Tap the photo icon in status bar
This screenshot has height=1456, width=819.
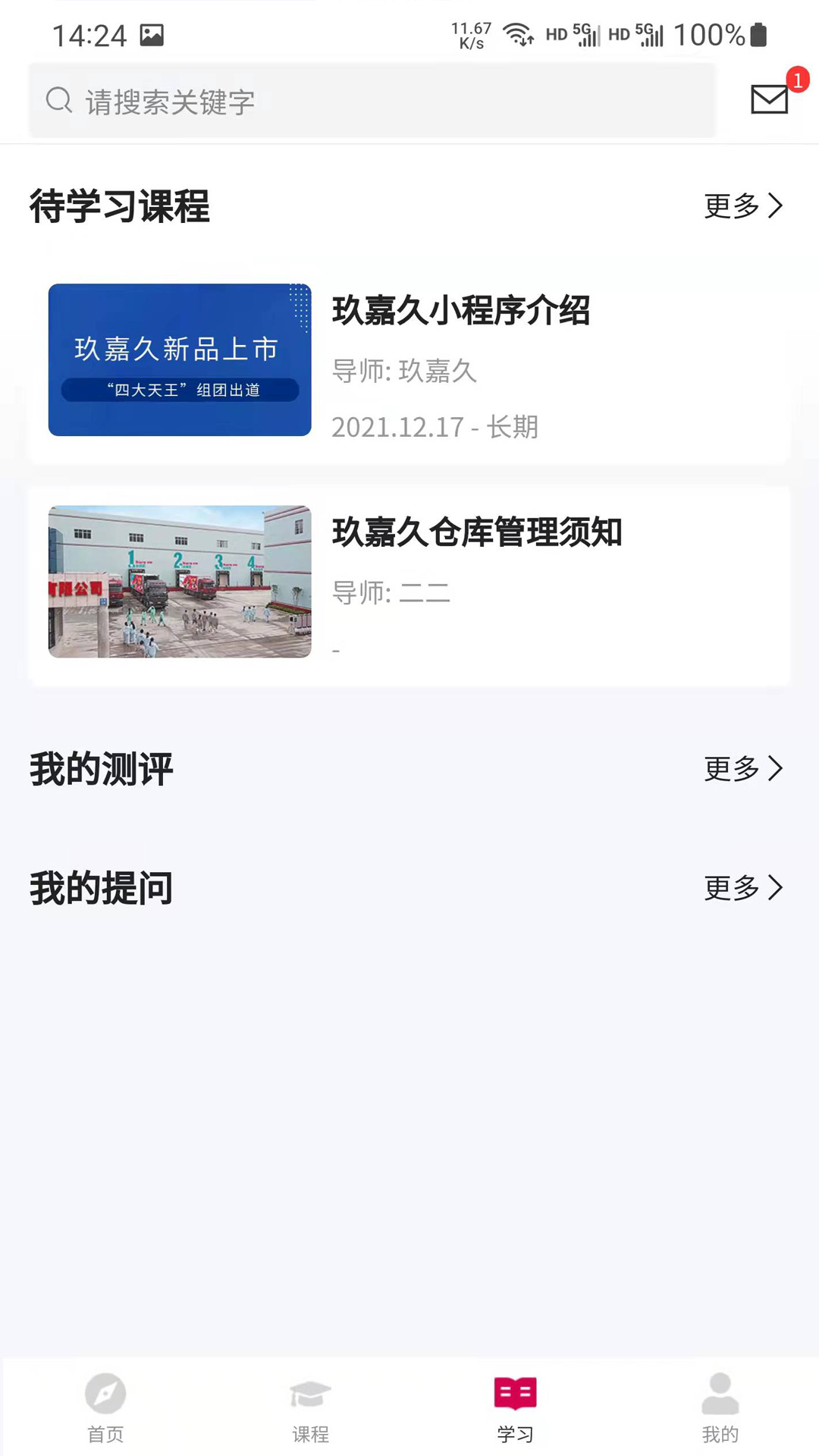[x=151, y=34]
